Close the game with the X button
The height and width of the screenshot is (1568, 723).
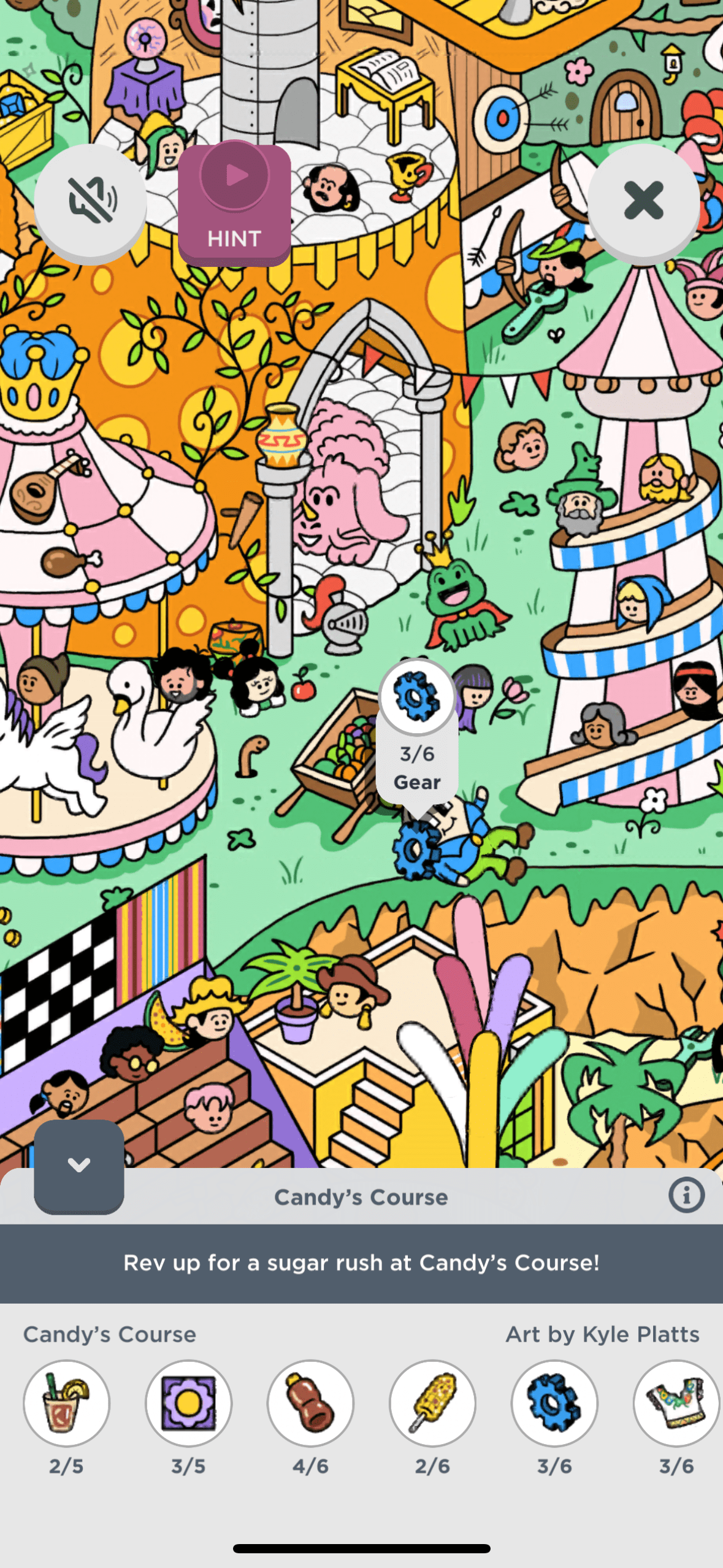[643, 201]
